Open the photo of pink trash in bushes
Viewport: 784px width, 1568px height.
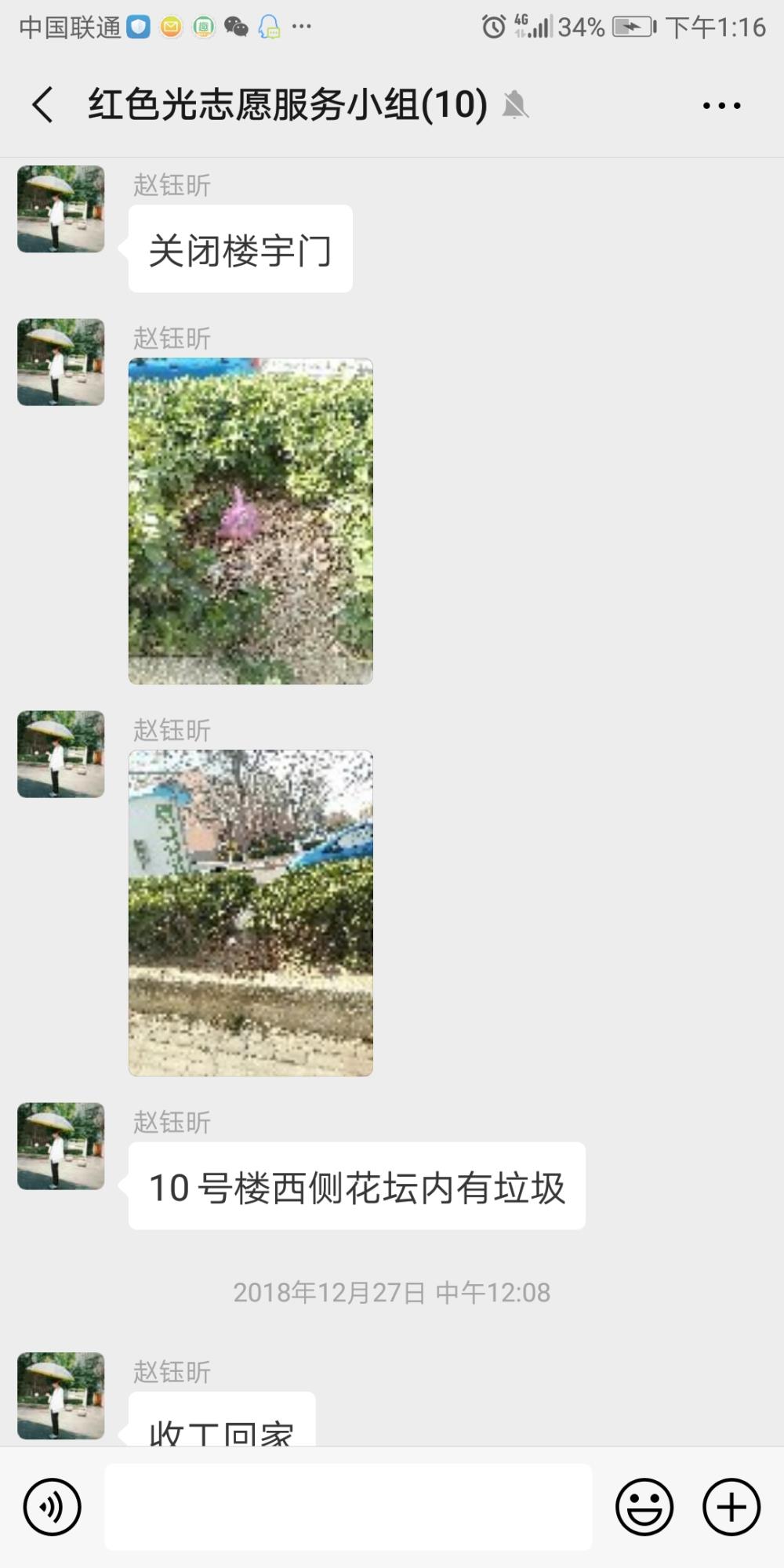[251, 521]
